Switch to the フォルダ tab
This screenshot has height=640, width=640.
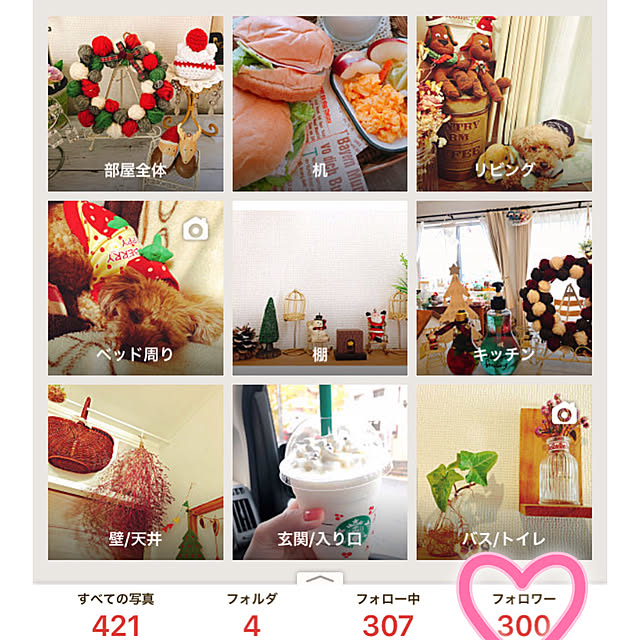point(251,614)
